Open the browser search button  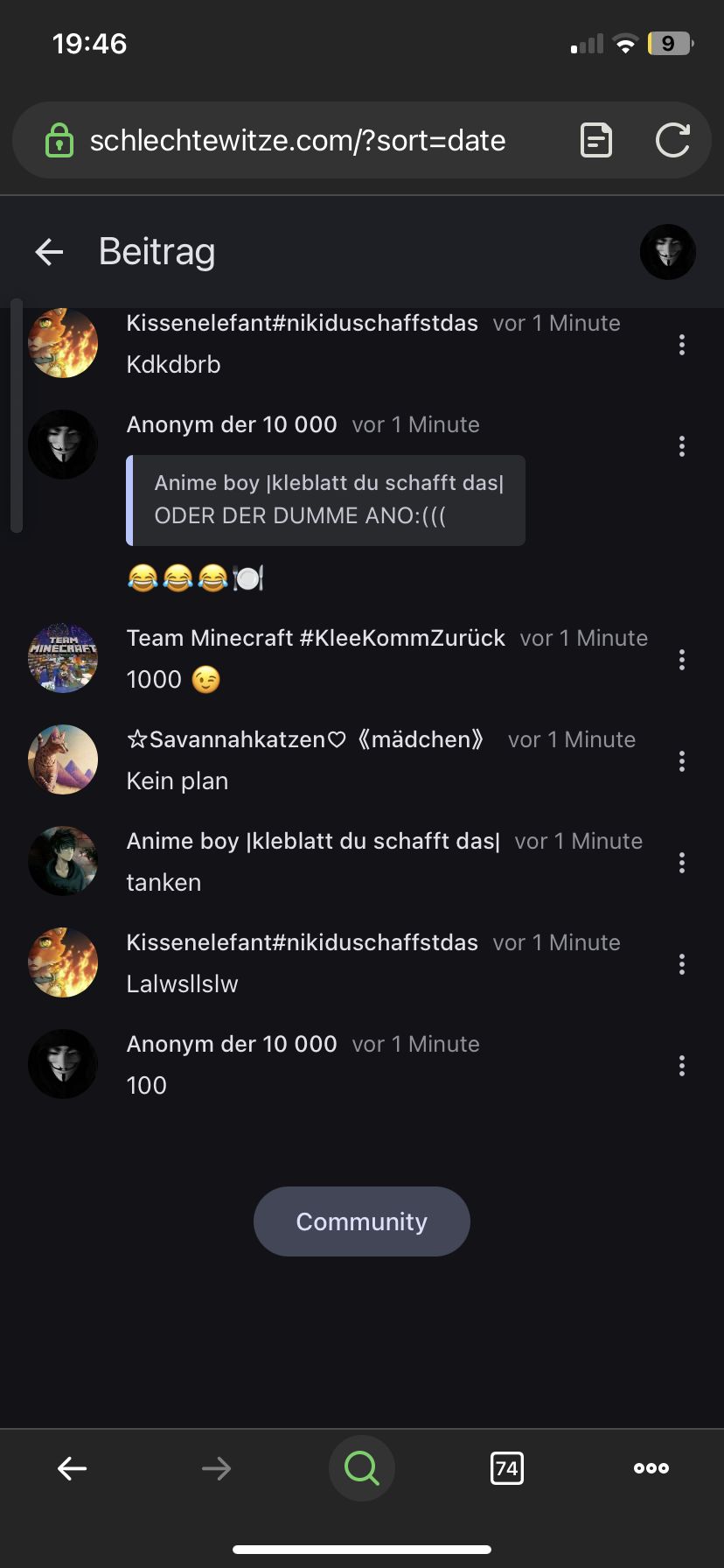[361, 1468]
